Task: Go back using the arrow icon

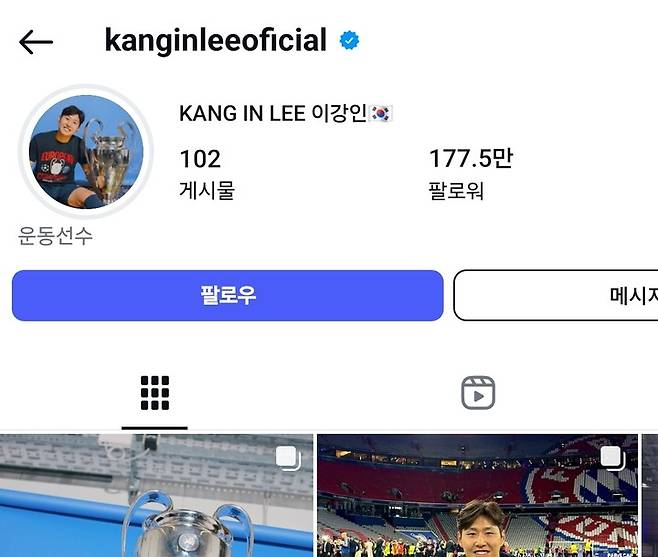Action: coord(36,42)
